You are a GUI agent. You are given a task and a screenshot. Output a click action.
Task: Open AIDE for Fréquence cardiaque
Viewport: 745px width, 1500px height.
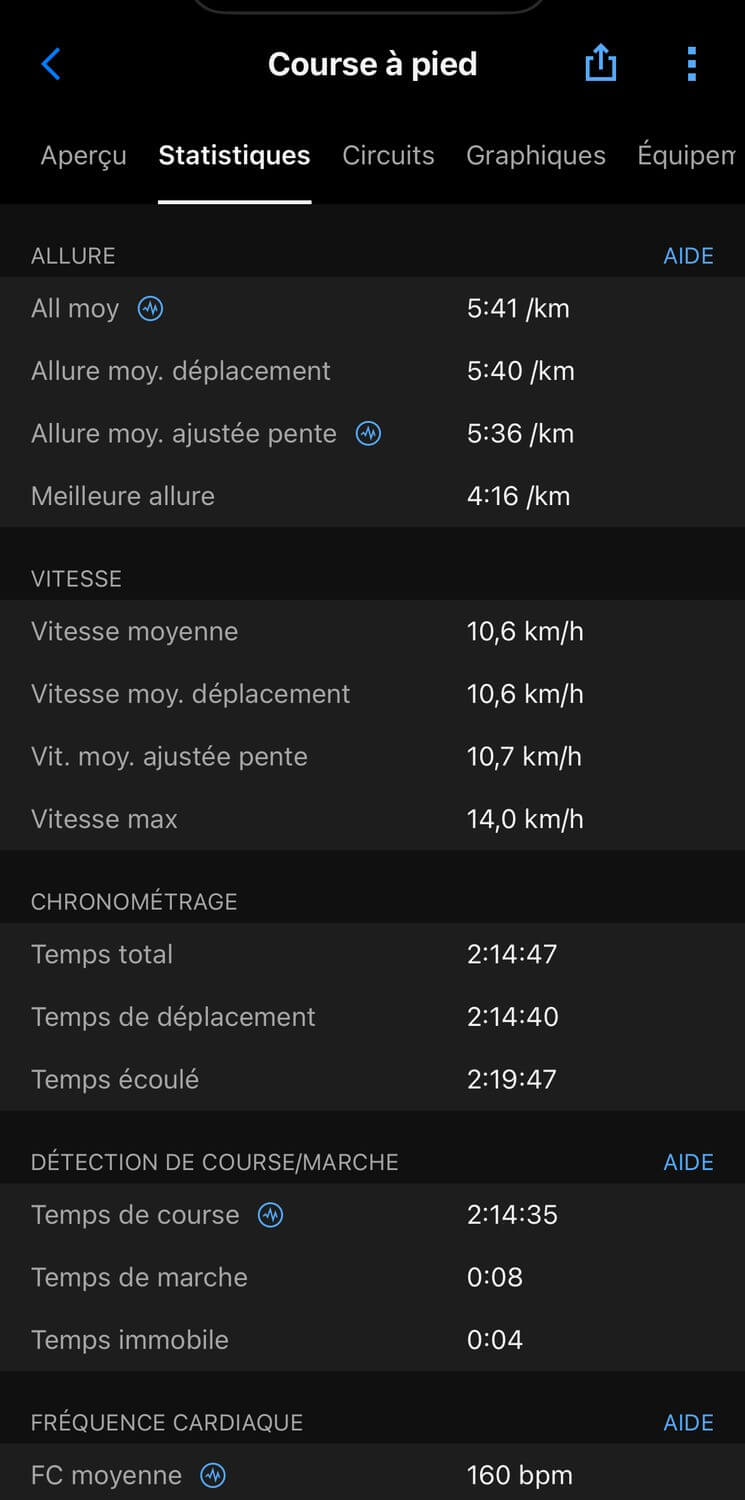(688, 1423)
